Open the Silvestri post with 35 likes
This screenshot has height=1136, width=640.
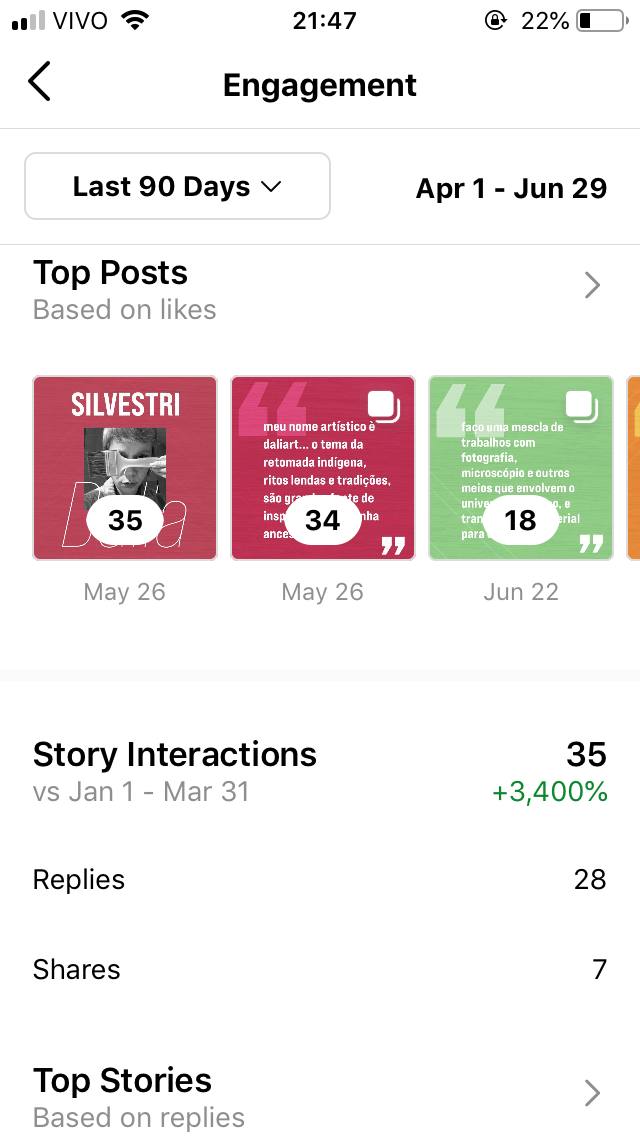tap(125, 467)
